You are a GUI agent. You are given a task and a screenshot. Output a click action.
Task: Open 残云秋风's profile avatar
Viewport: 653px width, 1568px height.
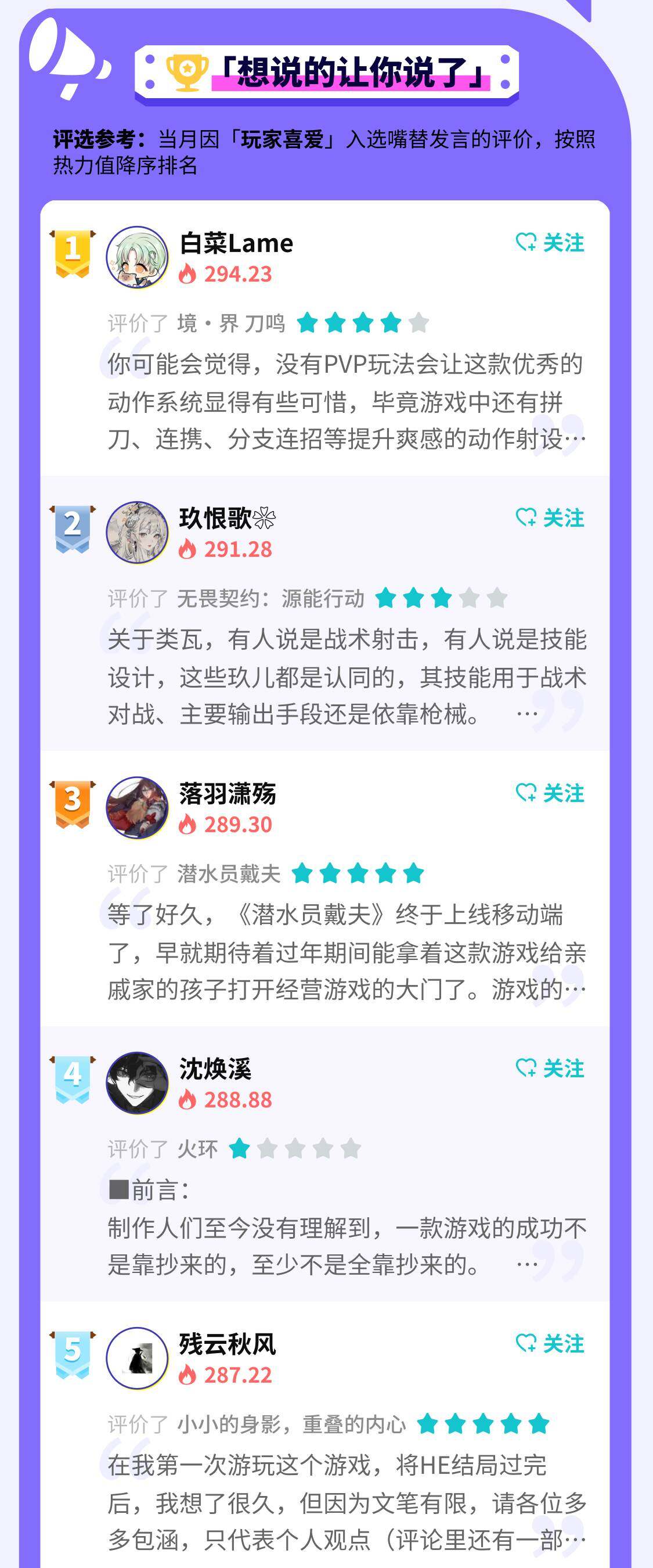click(137, 1357)
